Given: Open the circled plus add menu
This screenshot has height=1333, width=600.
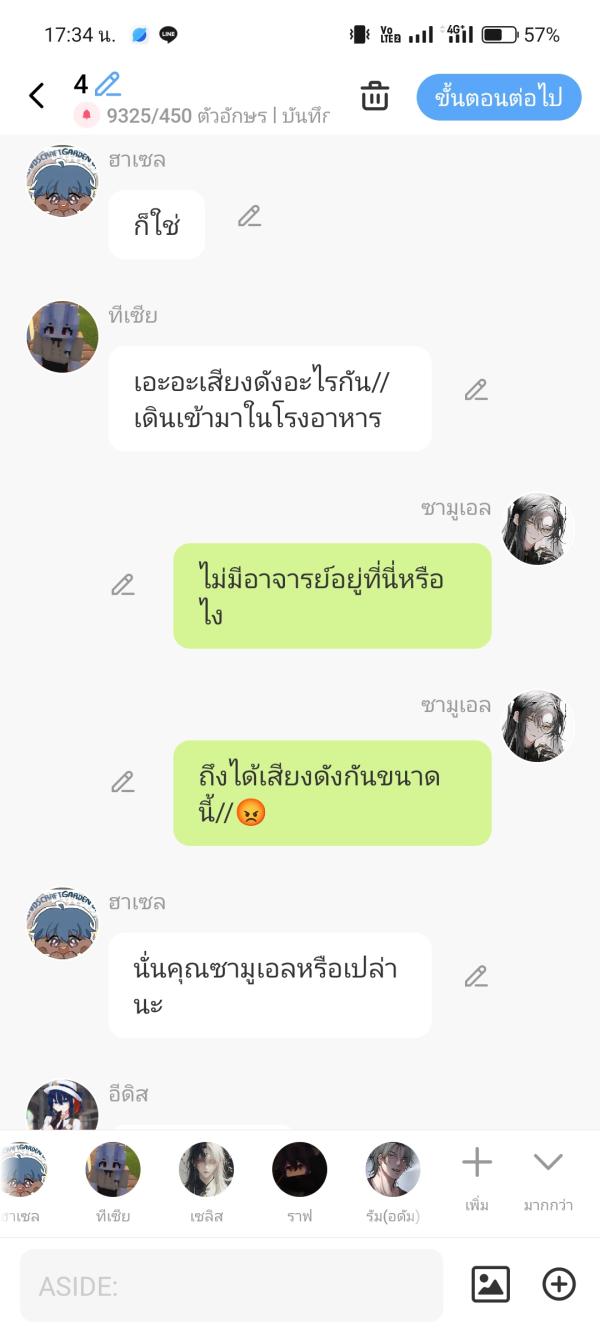Looking at the screenshot, I should [x=559, y=1285].
